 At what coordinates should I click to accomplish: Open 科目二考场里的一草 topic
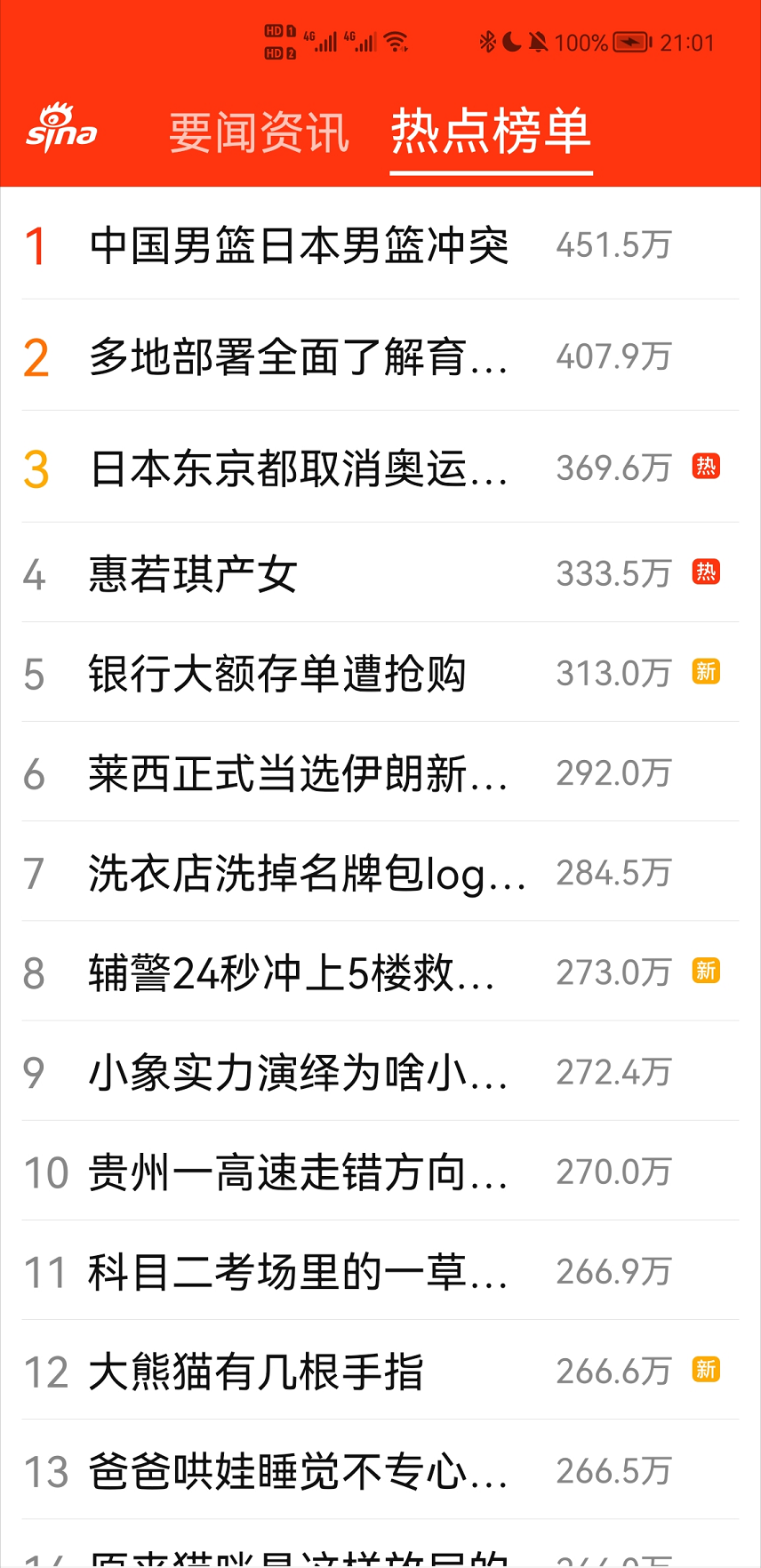coord(299,1271)
